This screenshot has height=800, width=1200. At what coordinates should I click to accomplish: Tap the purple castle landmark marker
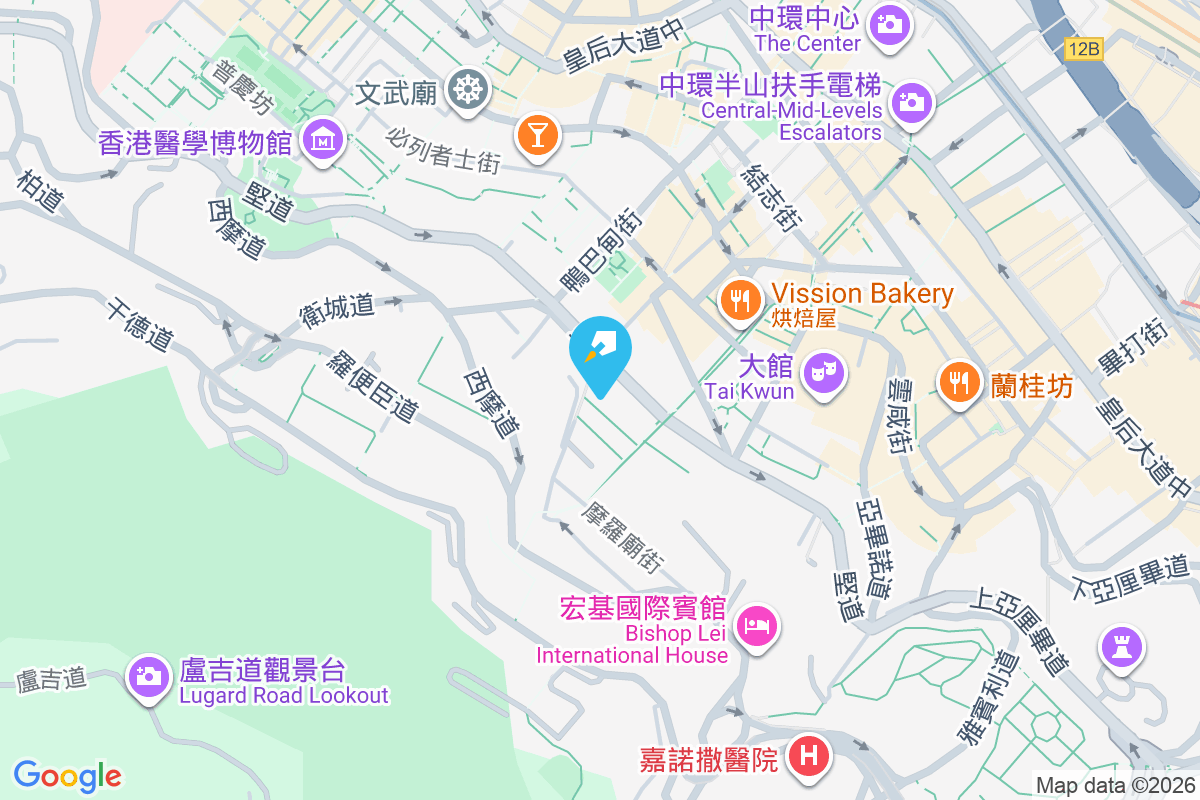pos(1121,646)
